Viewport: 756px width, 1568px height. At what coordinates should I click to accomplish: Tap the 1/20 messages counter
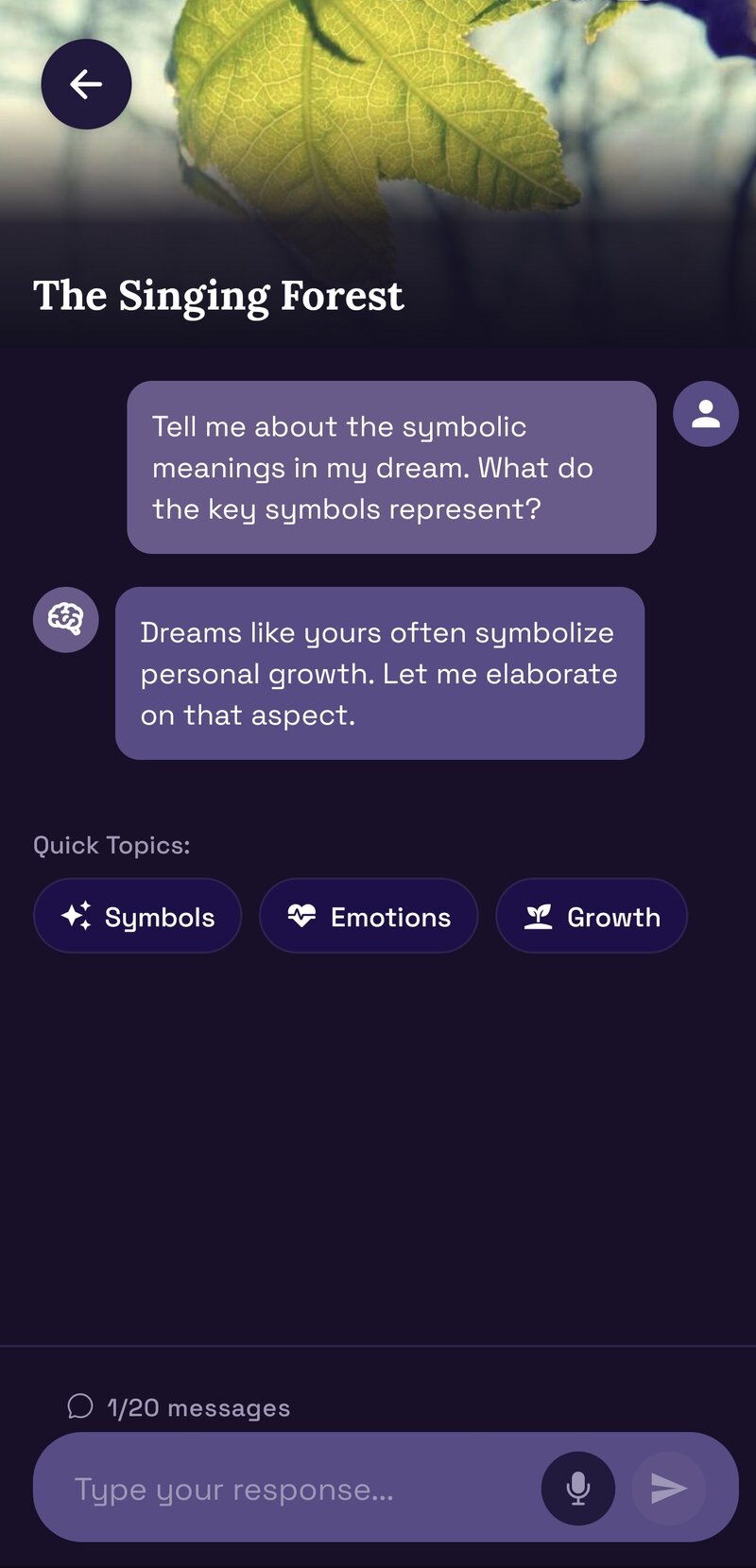pos(197,1407)
